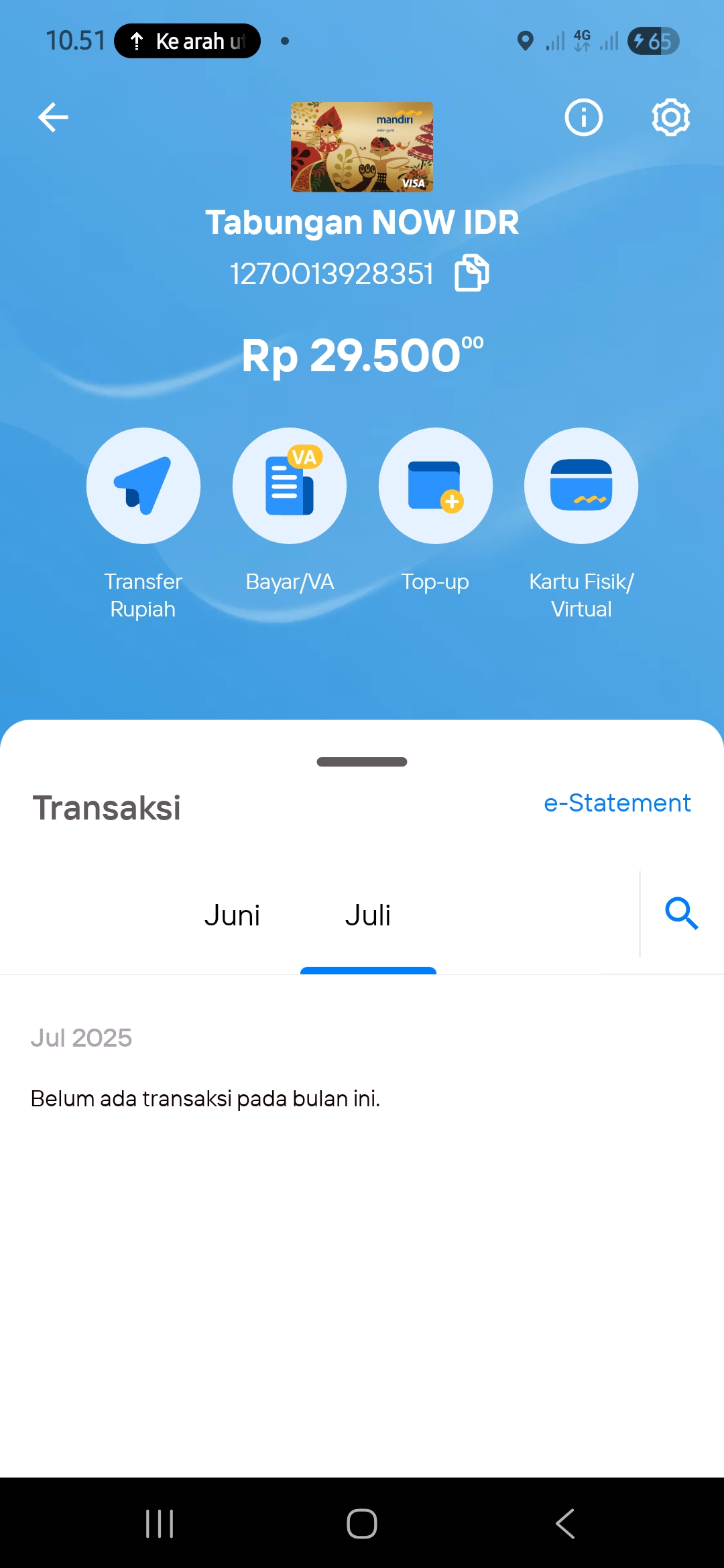Open recent apps from the navigation bar
The width and height of the screenshot is (724, 1568).
pos(160,1524)
